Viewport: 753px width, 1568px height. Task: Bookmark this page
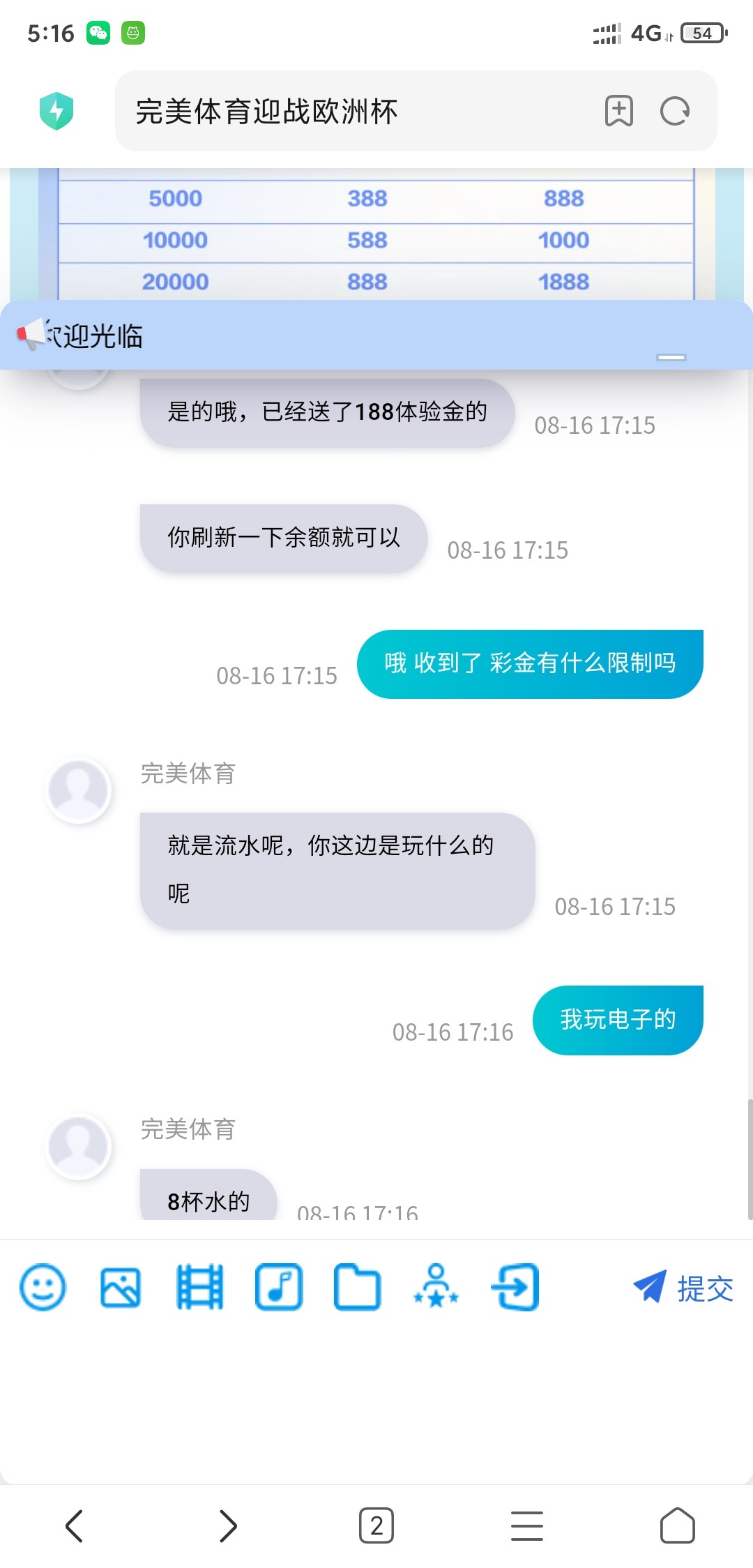point(618,111)
